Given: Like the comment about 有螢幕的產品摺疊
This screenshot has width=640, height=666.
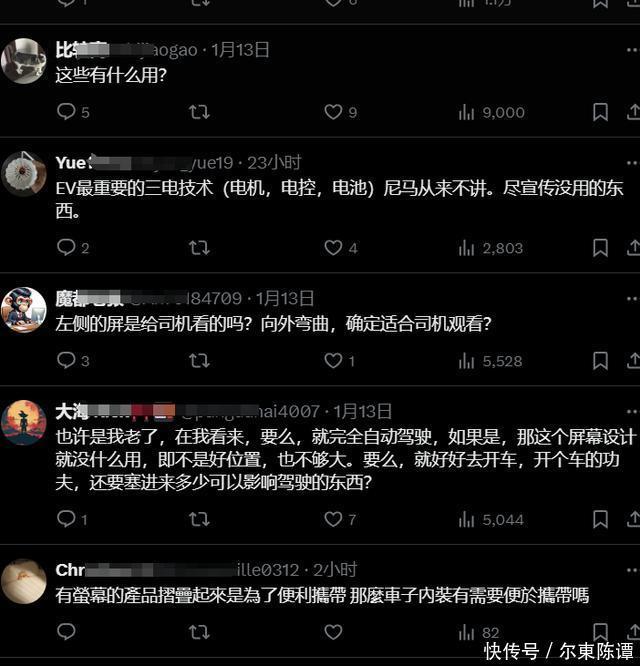Looking at the screenshot, I should coord(333,632).
